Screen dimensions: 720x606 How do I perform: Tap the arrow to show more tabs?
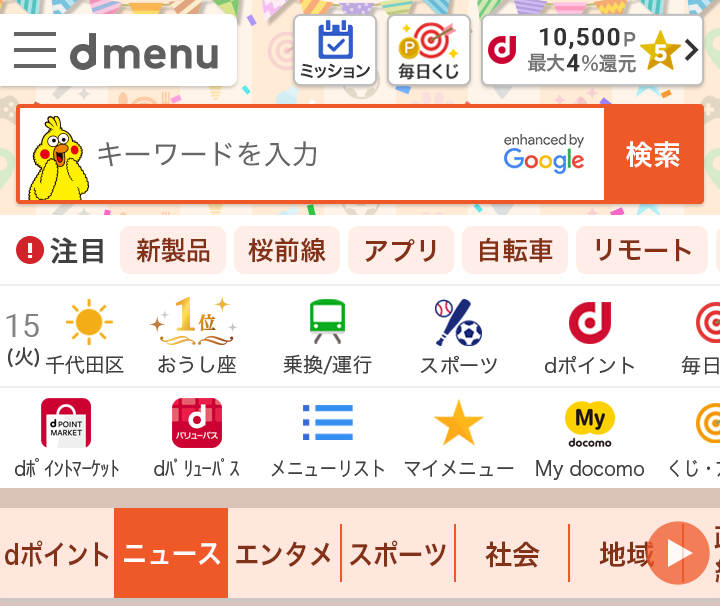[679, 553]
